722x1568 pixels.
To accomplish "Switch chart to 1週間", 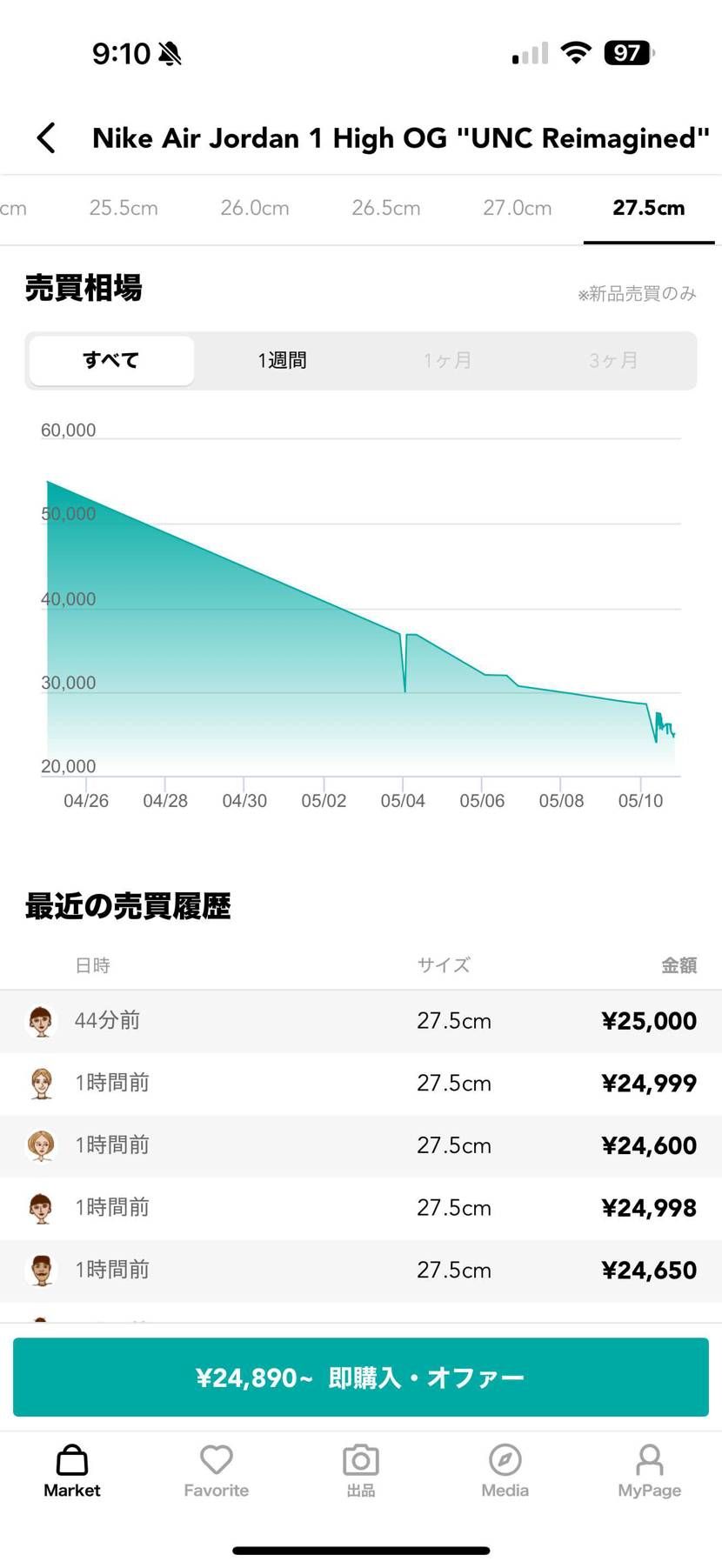I will point(282,360).
